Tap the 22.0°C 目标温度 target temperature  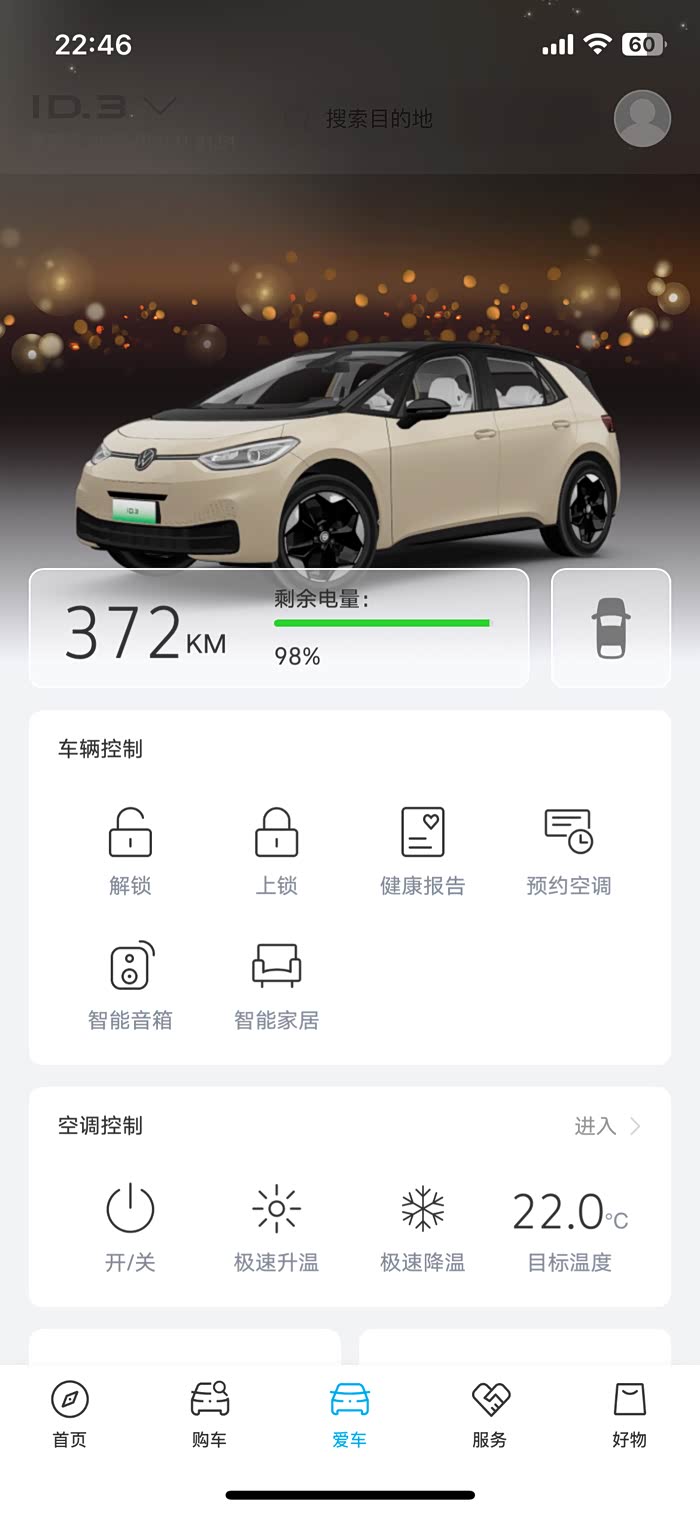(569, 1226)
